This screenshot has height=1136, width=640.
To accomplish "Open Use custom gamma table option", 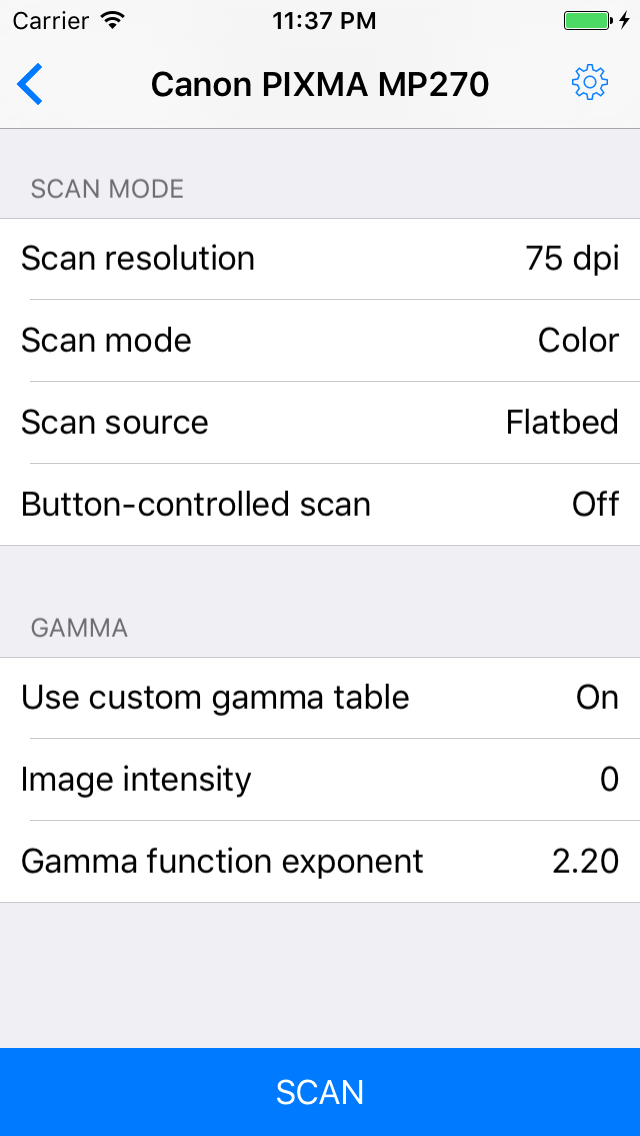I will tap(320, 698).
